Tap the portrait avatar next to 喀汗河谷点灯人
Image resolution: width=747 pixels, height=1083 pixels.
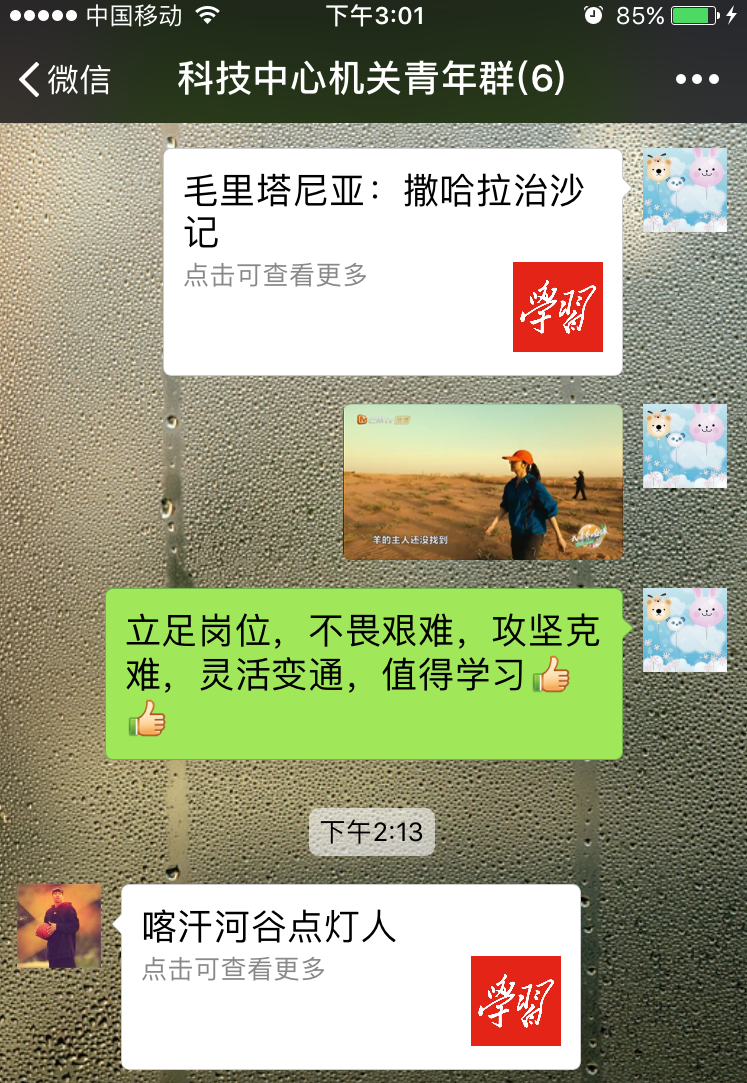(58, 928)
